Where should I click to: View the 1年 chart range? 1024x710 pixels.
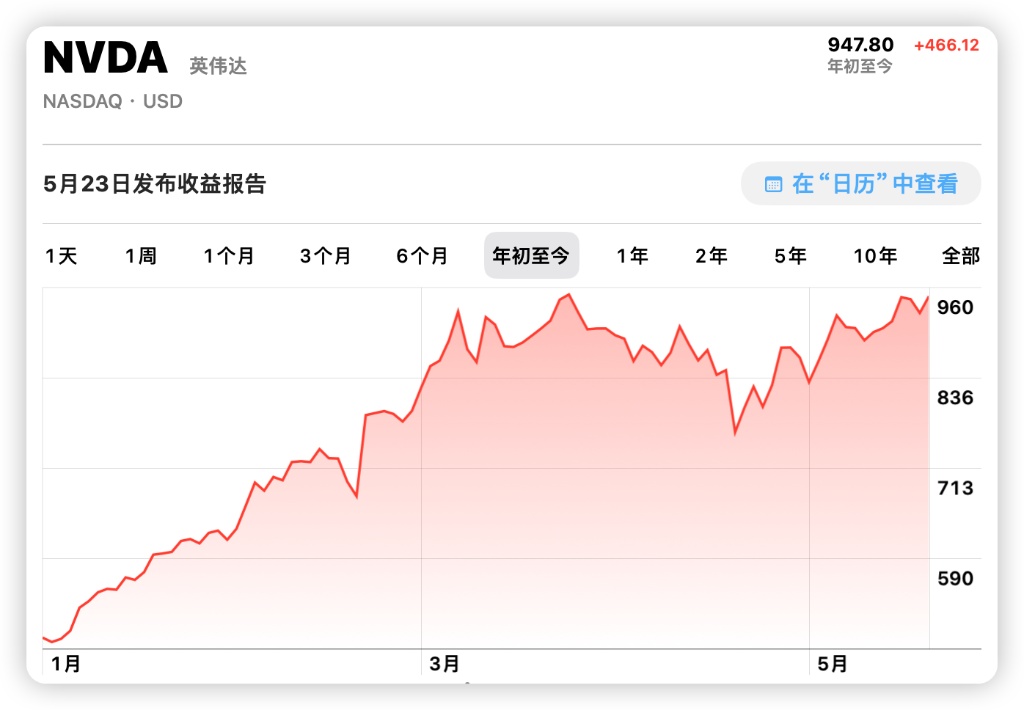point(633,255)
